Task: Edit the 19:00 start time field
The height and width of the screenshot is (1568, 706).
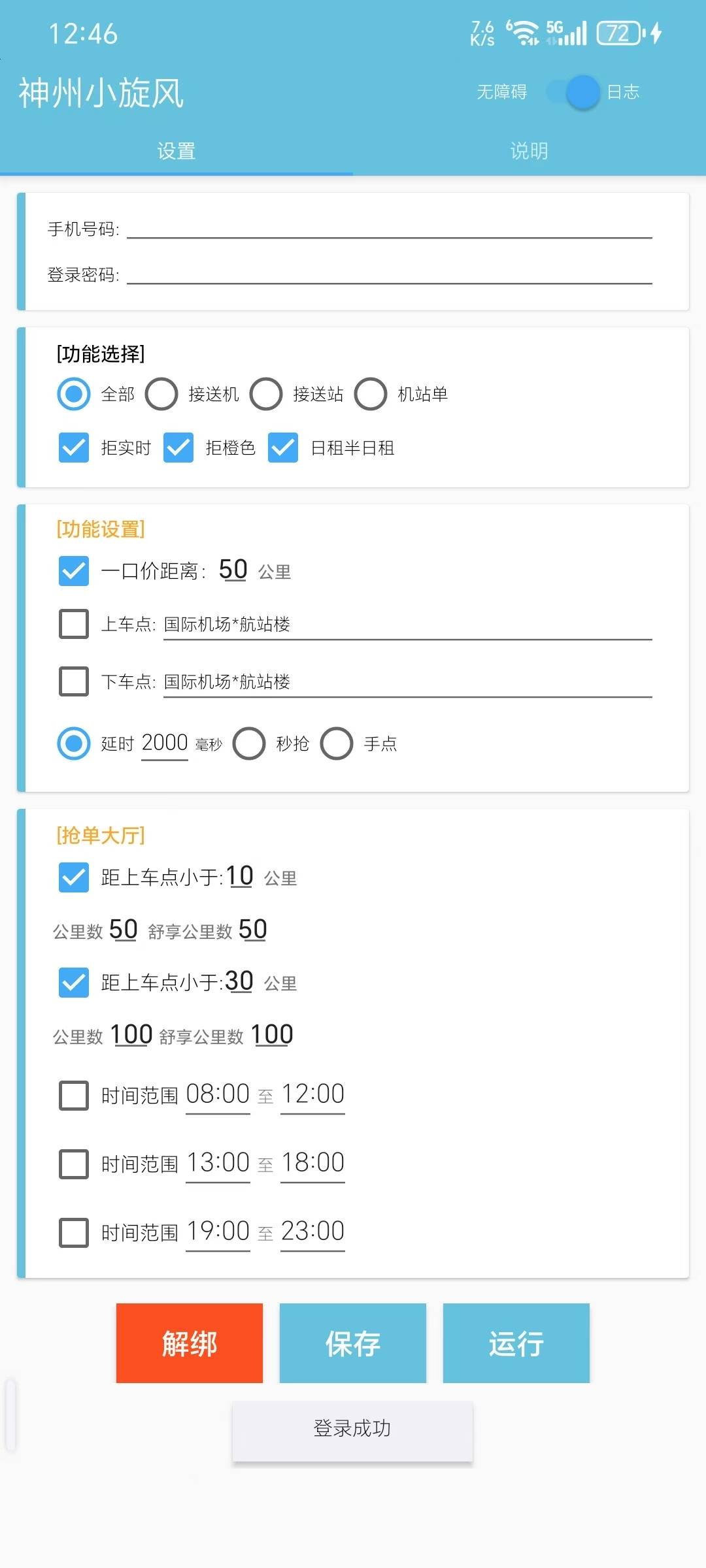Action: coord(218,1232)
